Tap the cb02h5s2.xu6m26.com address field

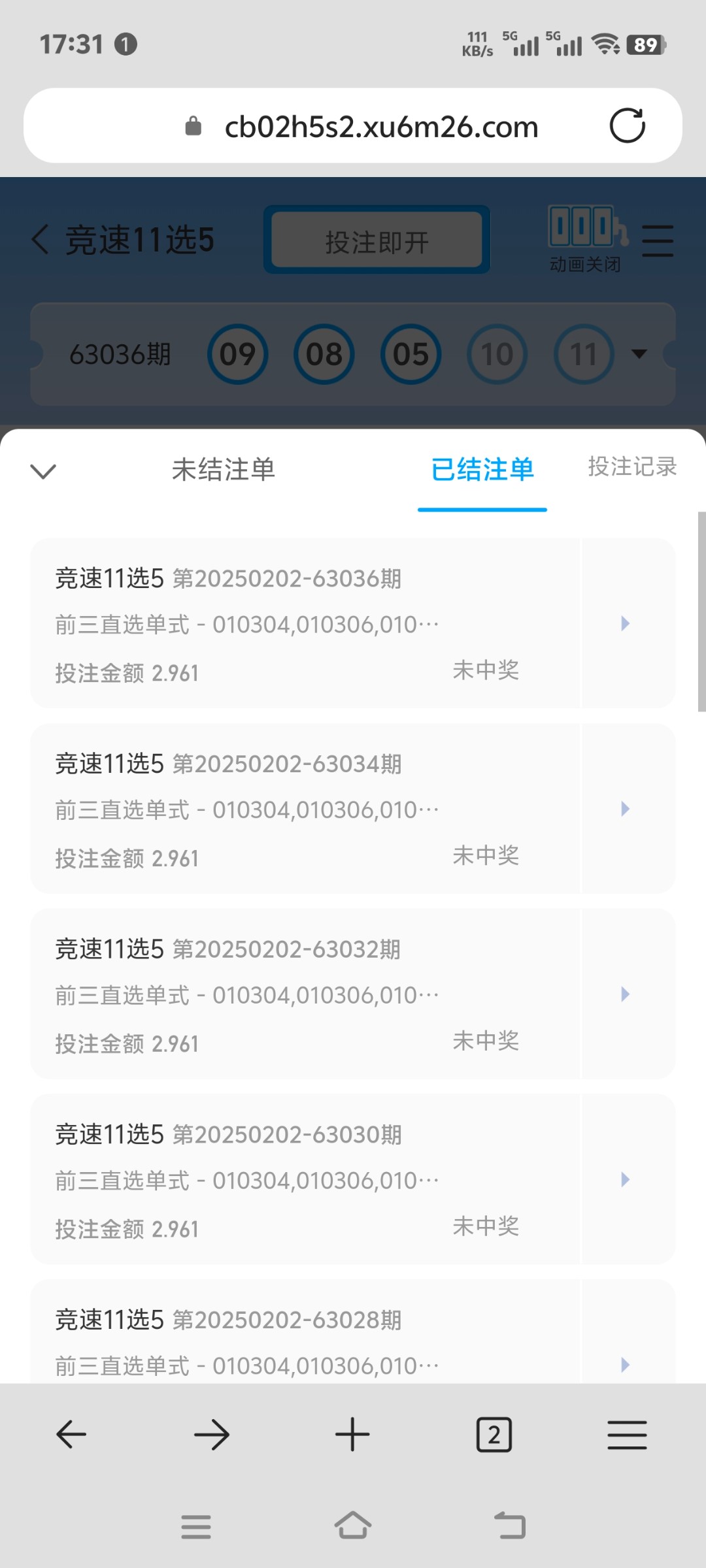coord(353,125)
